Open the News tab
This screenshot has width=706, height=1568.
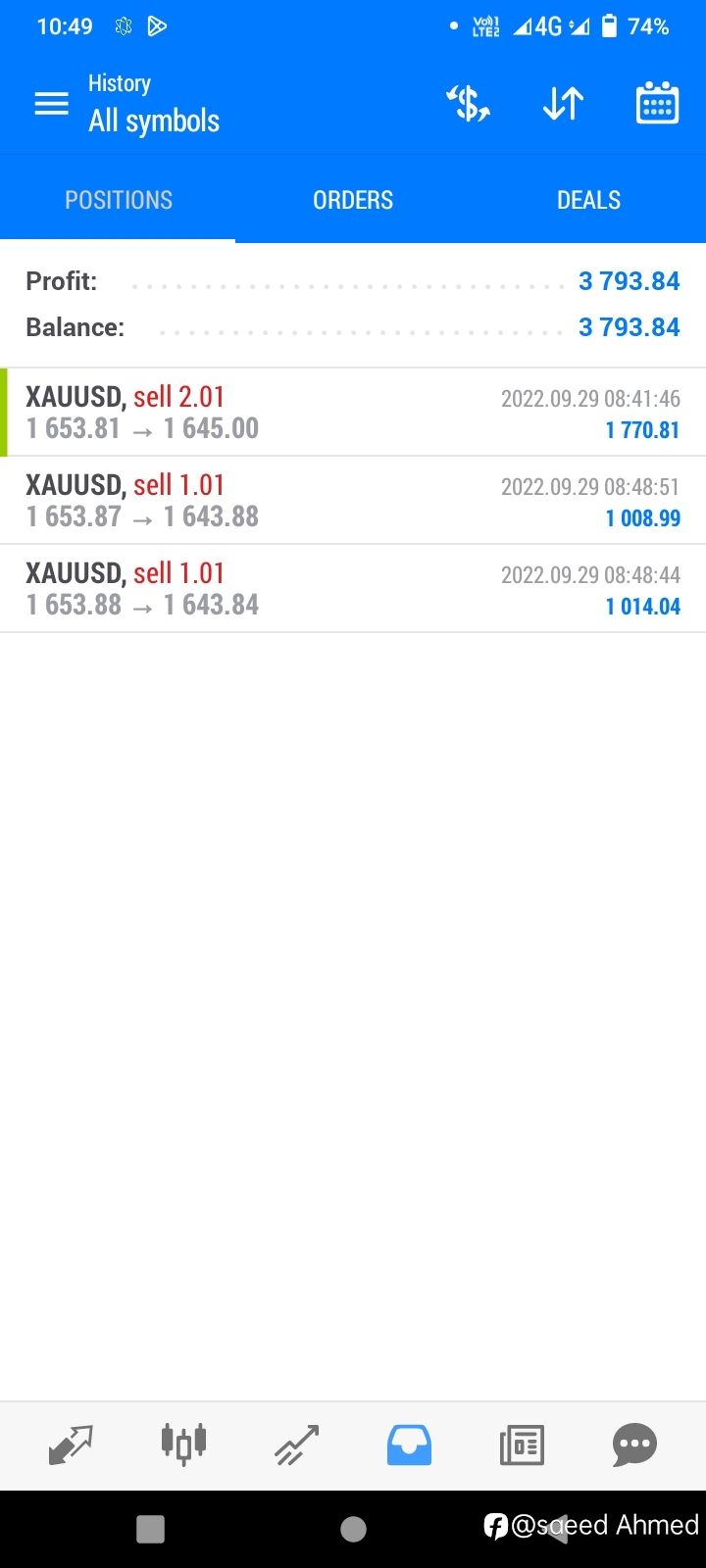pyautogui.click(x=522, y=1445)
